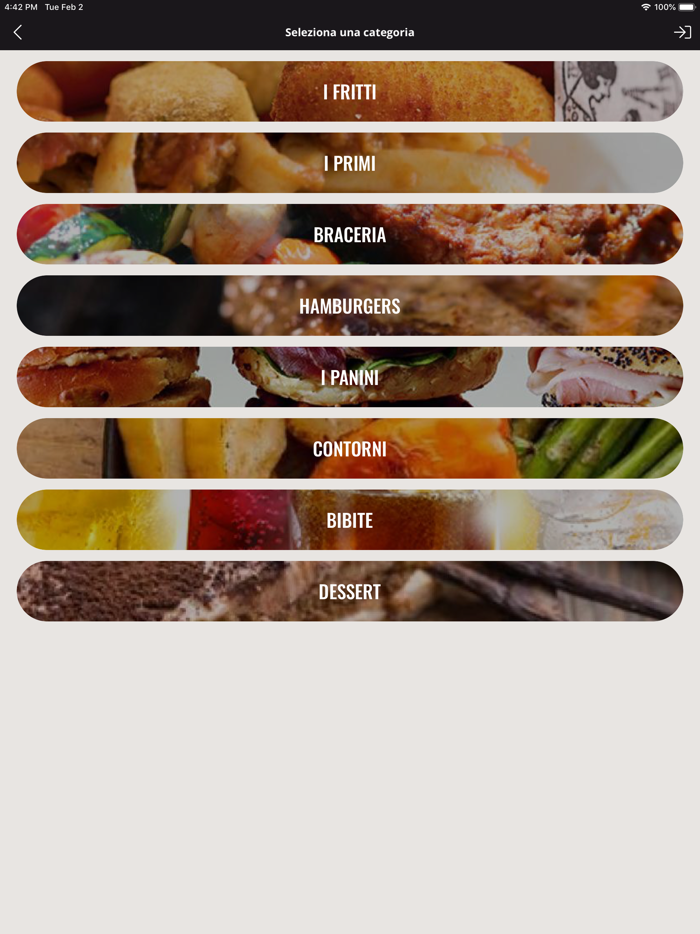Go back using the top-left arrow
The image size is (700, 934).
pyautogui.click(x=17, y=32)
